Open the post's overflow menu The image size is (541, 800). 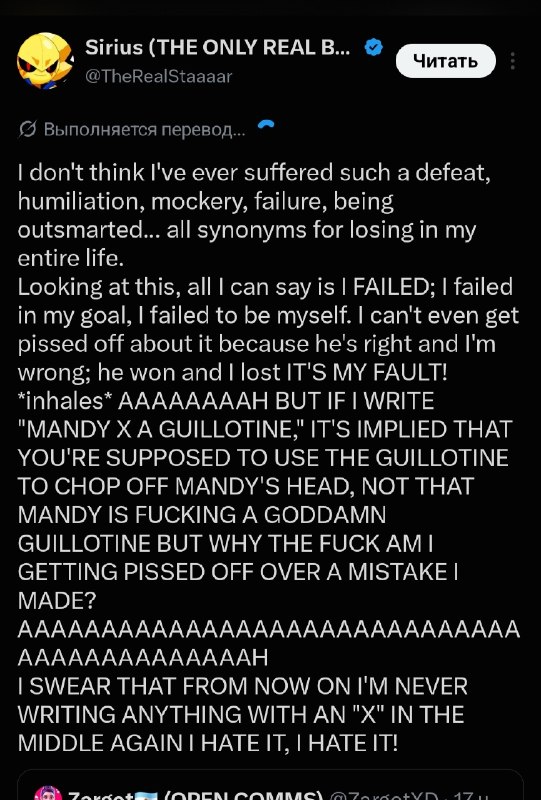pos(513,61)
